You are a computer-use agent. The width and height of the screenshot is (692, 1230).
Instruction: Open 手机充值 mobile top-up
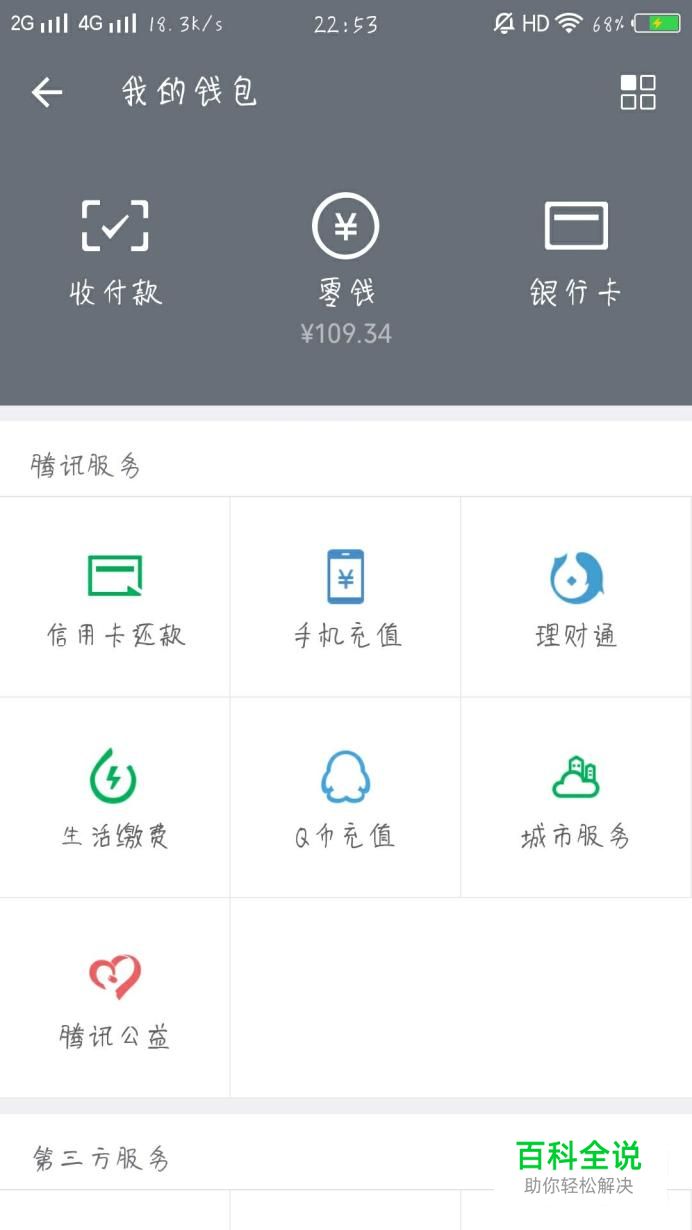point(346,598)
